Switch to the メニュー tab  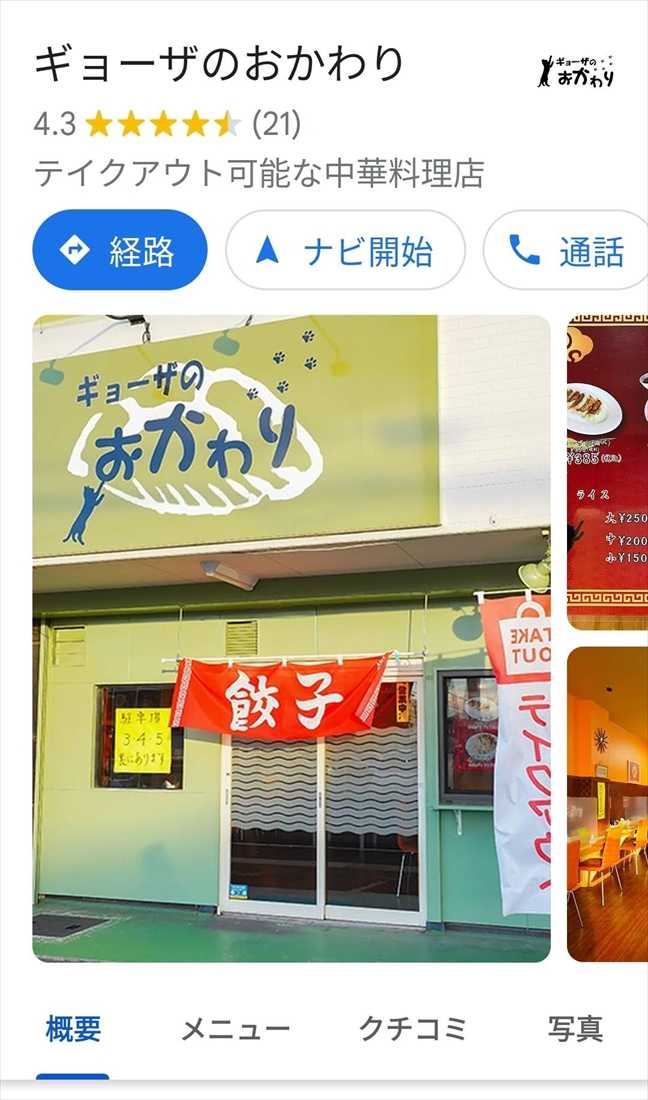pos(235,1029)
